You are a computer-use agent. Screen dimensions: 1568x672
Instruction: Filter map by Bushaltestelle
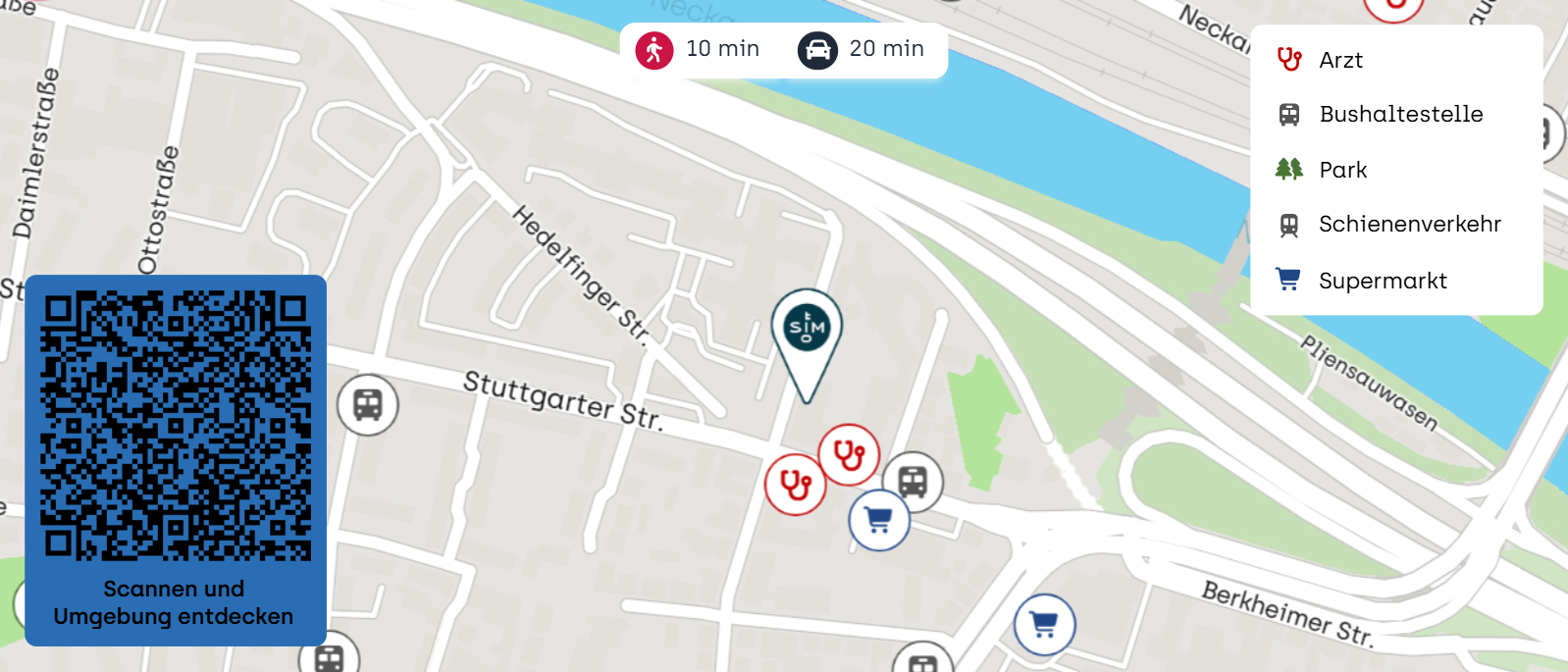pyautogui.click(x=1400, y=114)
